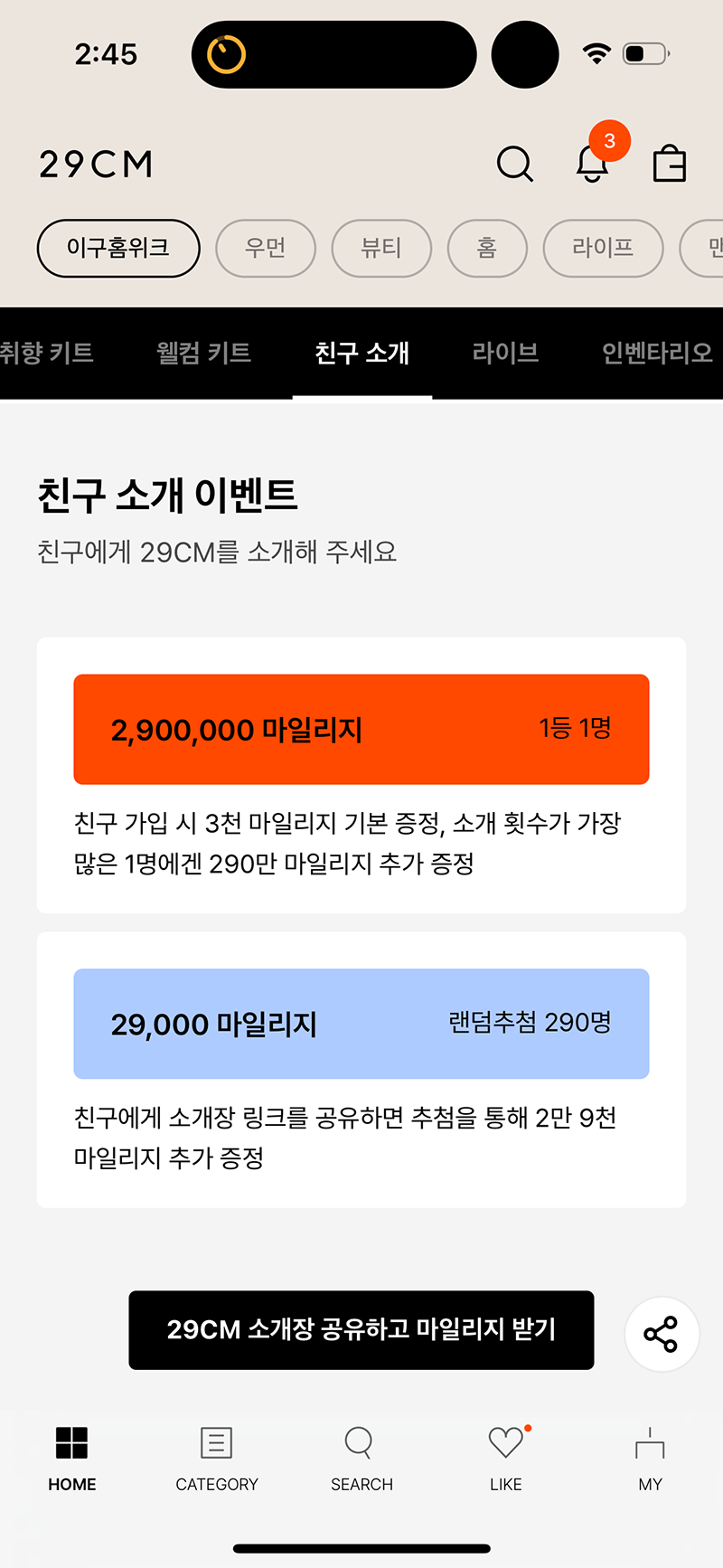The width and height of the screenshot is (723, 1568).
Task: Open the CATEGORY tab
Action: pyautogui.click(x=217, y=1459)
